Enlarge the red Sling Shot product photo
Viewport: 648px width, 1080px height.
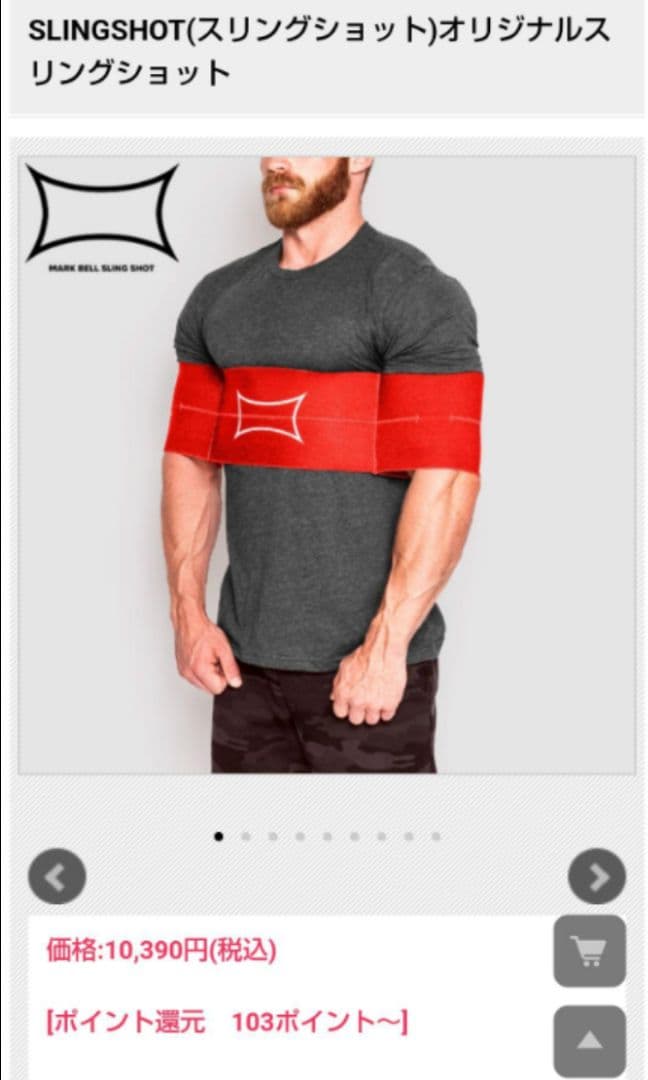tap(327, 464)
